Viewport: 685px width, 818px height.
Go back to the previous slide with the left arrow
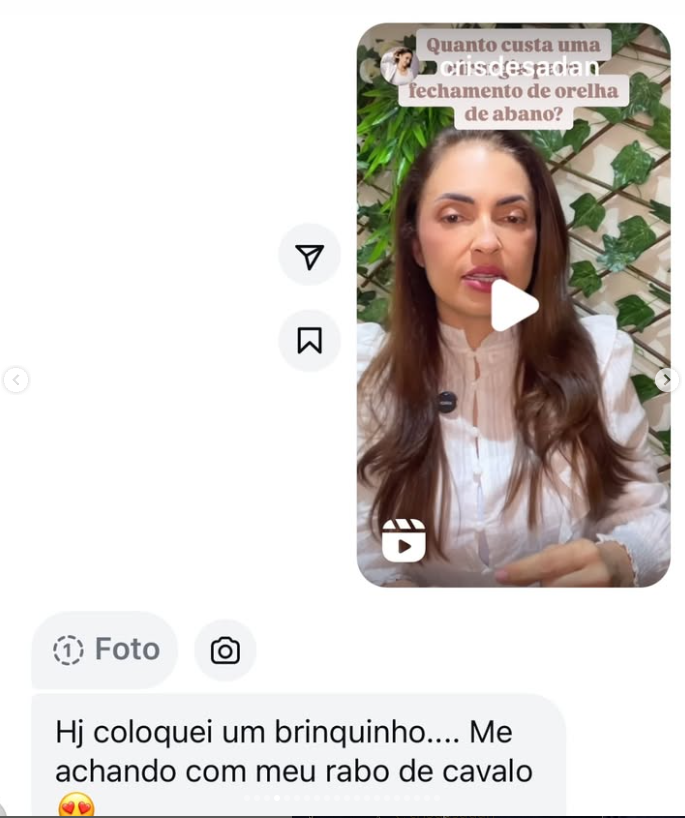[x=16, y=380]
